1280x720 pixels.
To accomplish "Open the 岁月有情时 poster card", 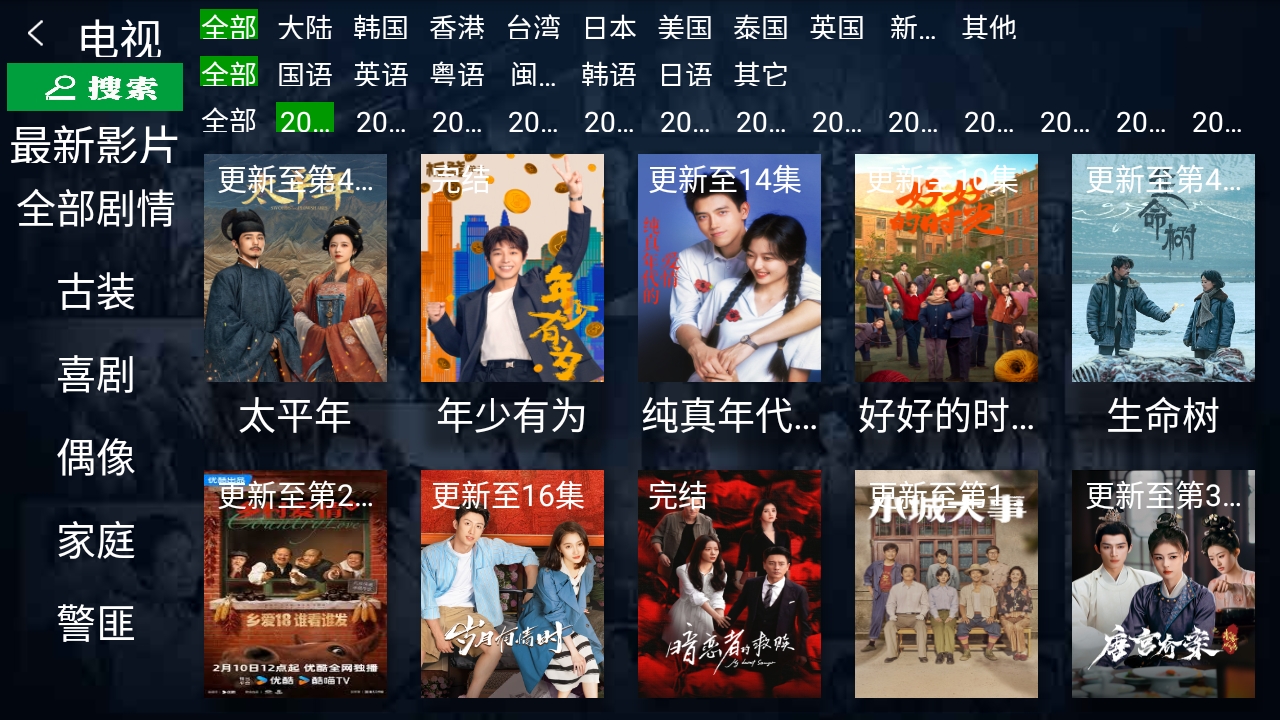I will point(512,584).
